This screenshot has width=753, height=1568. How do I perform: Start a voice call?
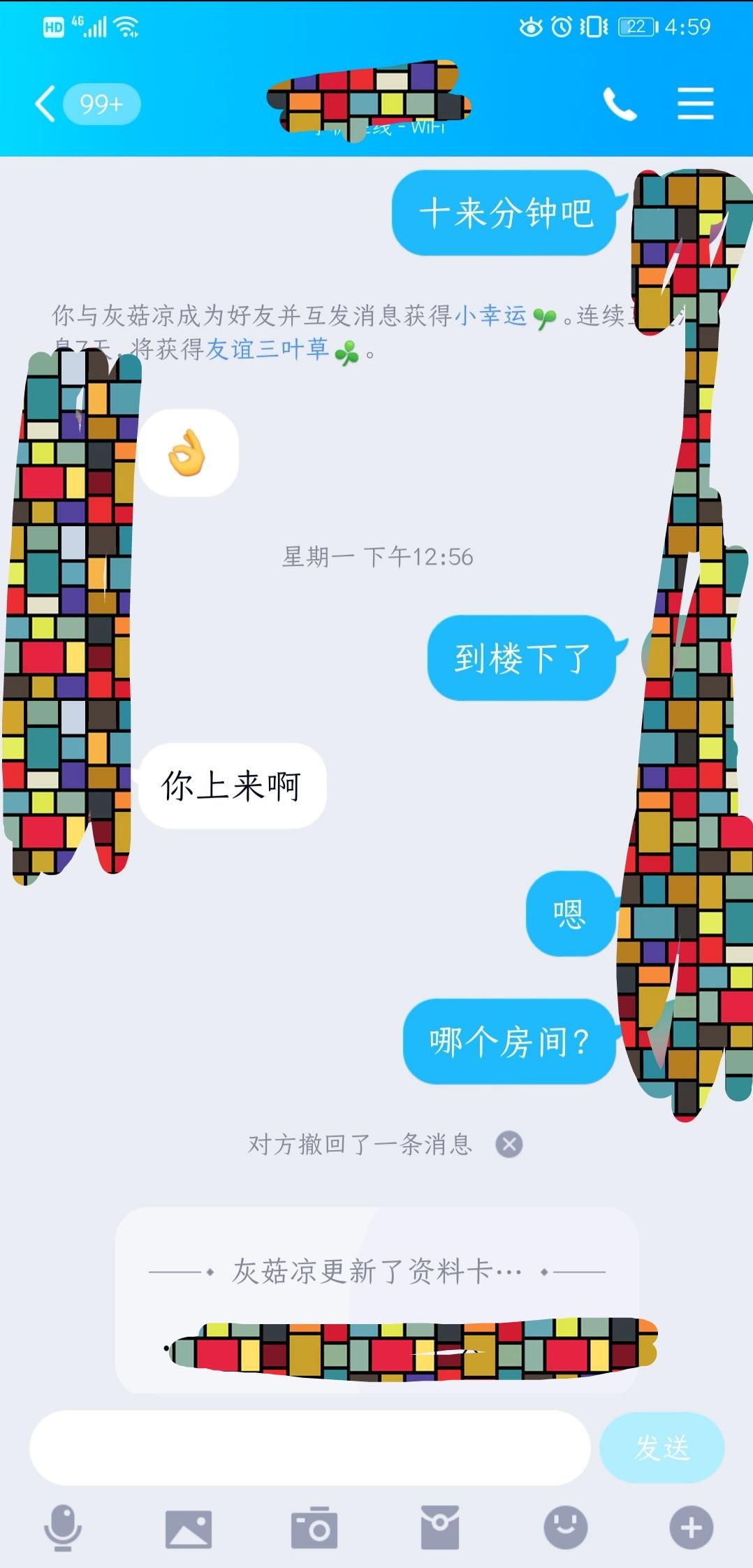pos(620,105)
